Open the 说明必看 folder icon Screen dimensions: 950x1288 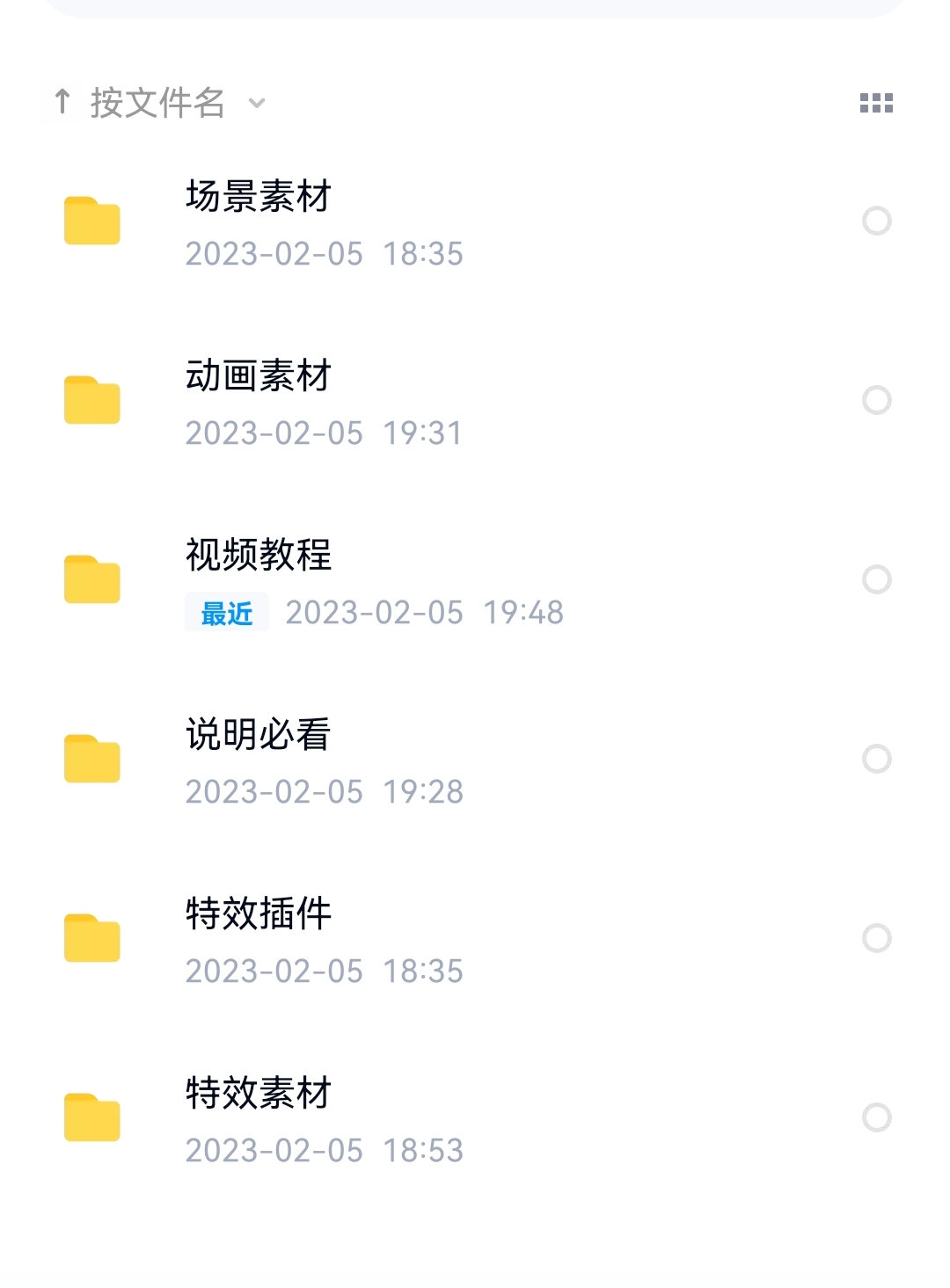click(92, 759)
